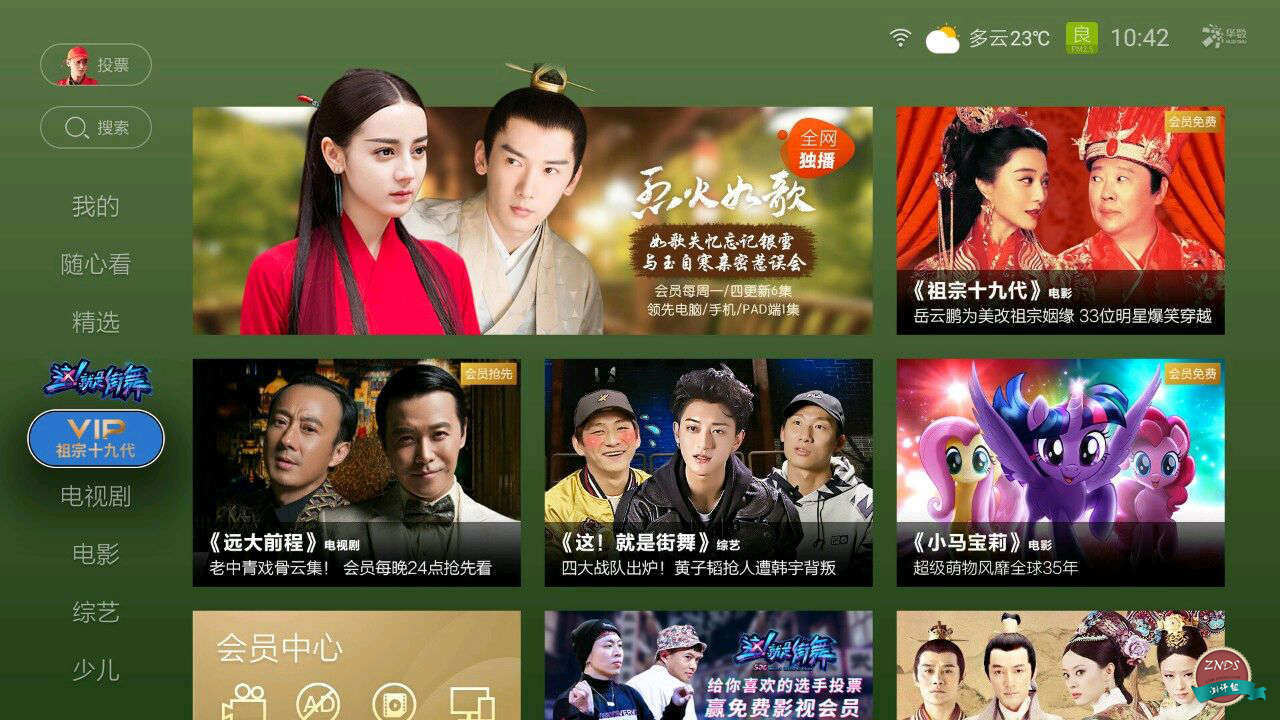Open the 烈火如歌 featured banner
Viewport: 1280px width, 720px height.
(x=532, y=221)
